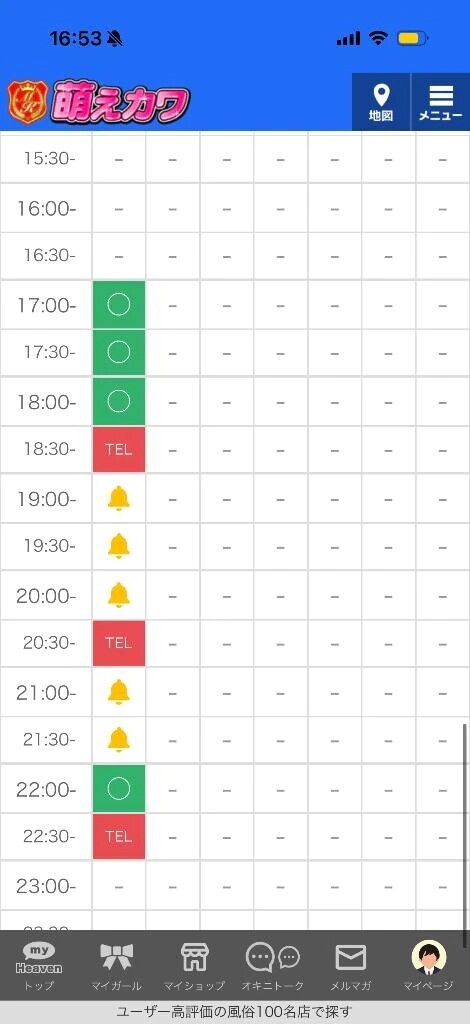The image size is (470, 1024).
Task: Enable the 20:00 alert bell
Action: point(119,595)
